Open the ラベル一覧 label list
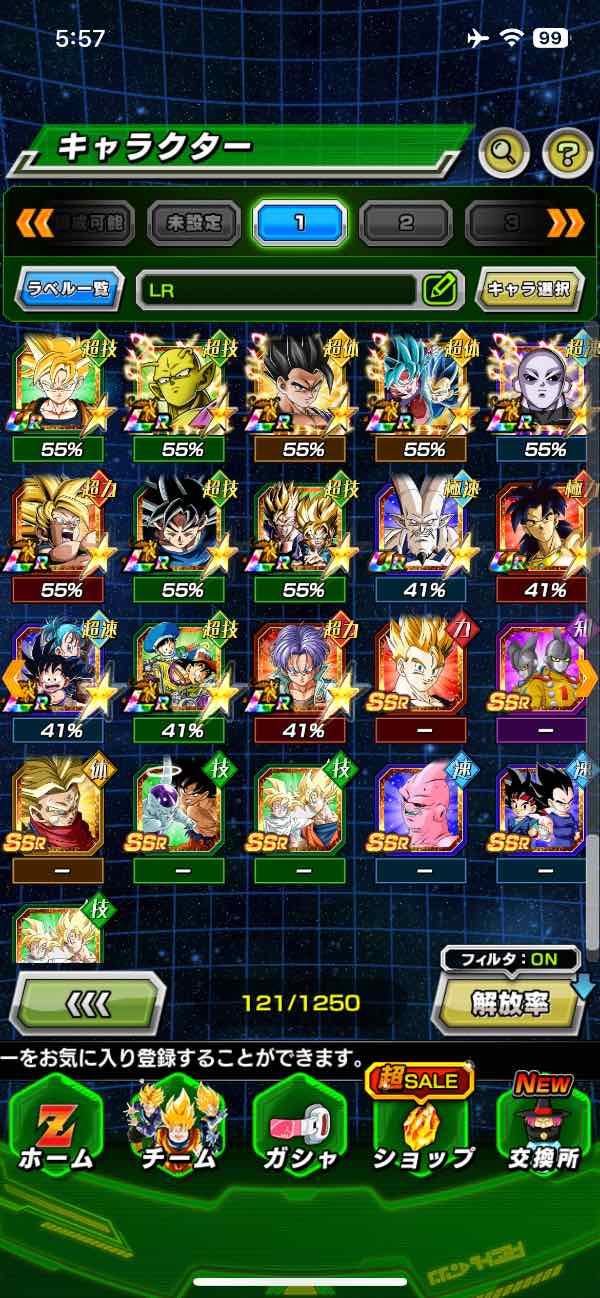The height and width of the screenshot is (1298, 600). point(69,291)
